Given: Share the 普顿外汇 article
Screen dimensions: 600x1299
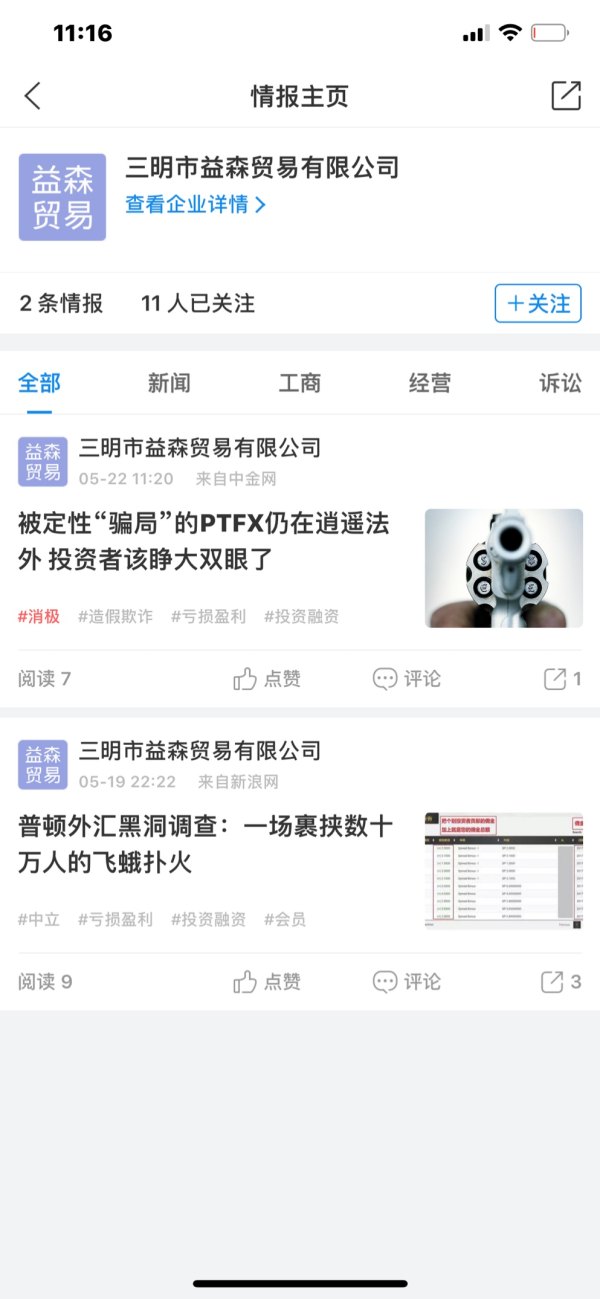Looking at the screenshot, I should [x=560, y=982].
